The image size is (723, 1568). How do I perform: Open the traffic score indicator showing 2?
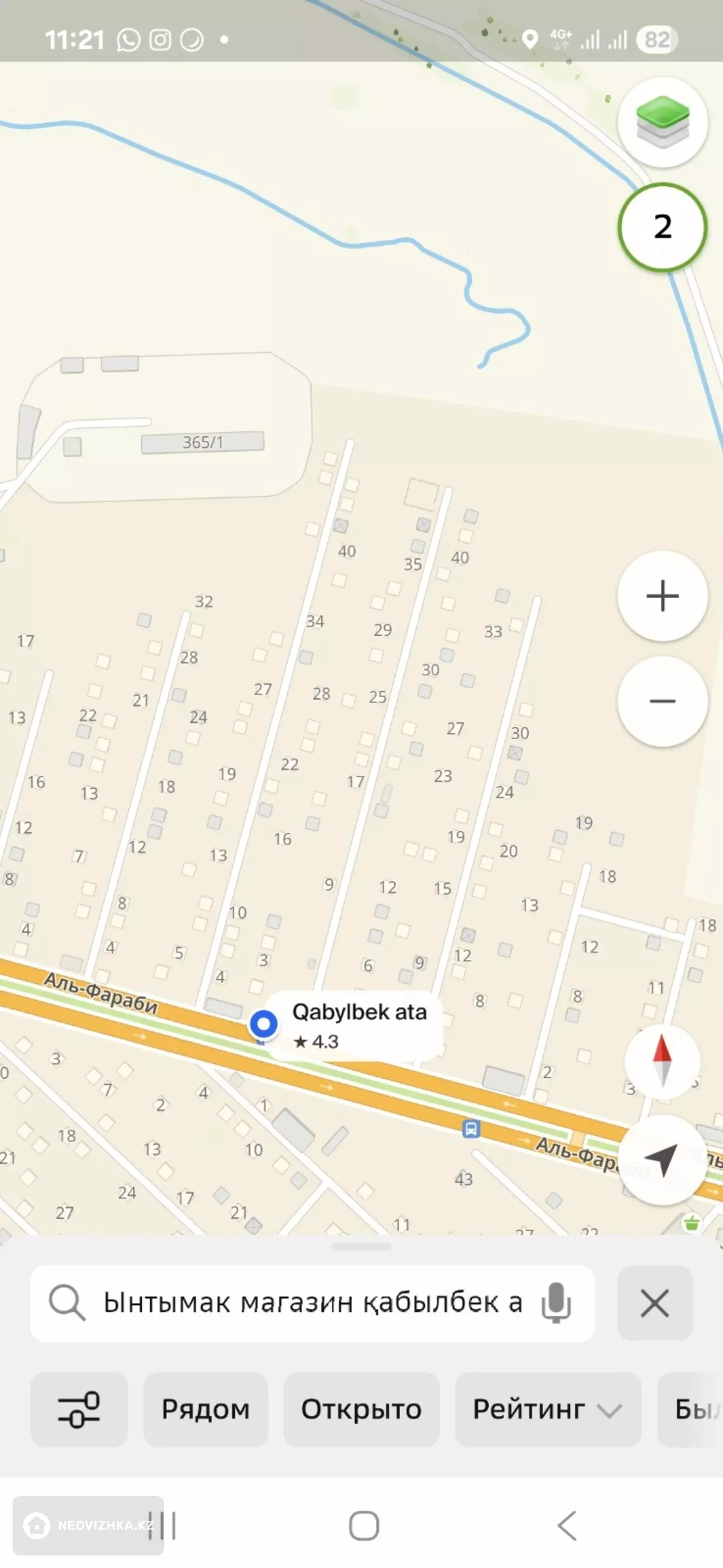662,227
